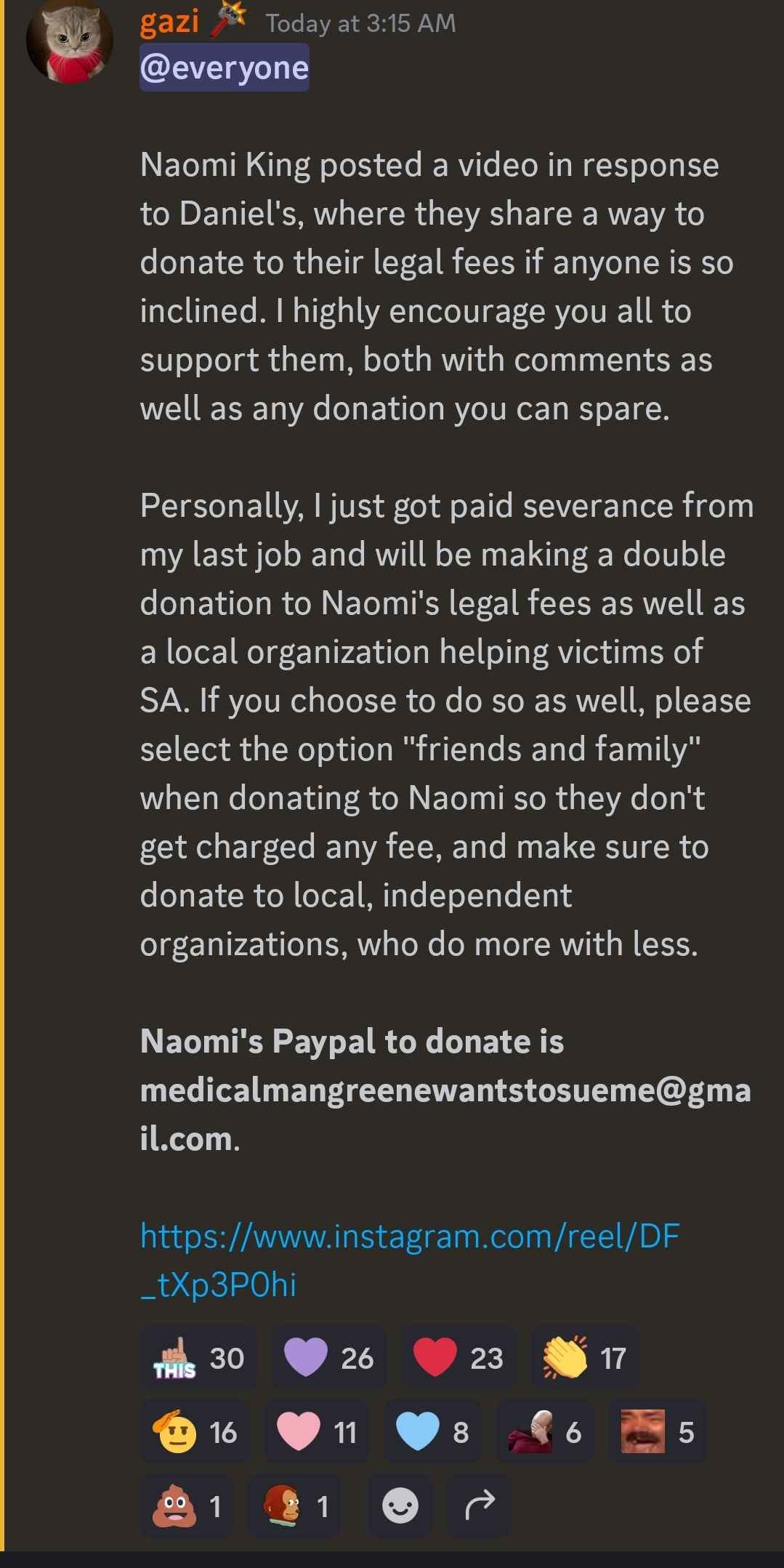Image resolution: width=784 pixels, height=1568 pixels.
Task: React with the red heart
Action: [x=458, y=1358]
